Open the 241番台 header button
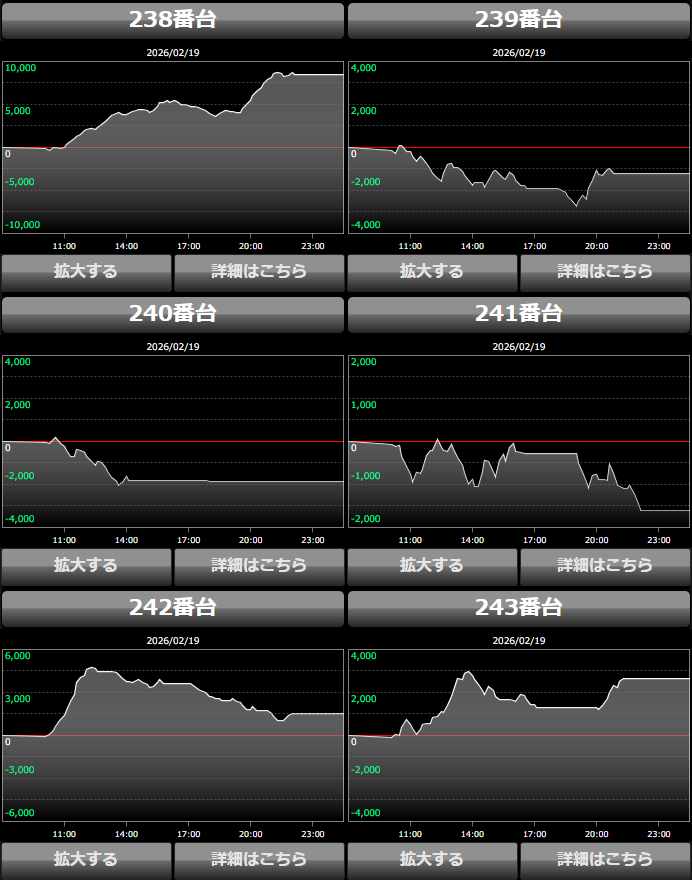The height and width of the screenshot is (880, 692). [519, 314]
